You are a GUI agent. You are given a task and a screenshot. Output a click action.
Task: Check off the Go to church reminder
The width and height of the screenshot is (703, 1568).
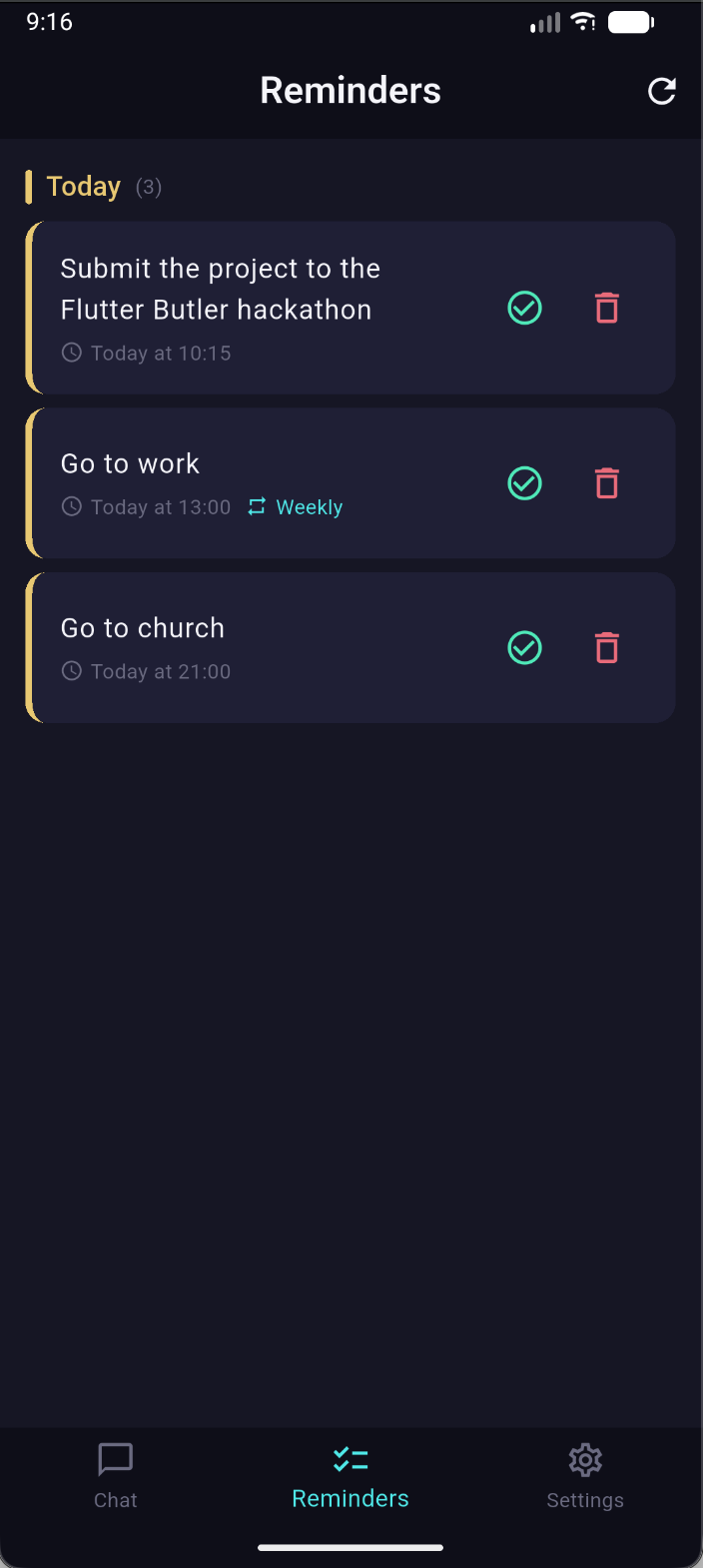point(525,648)
